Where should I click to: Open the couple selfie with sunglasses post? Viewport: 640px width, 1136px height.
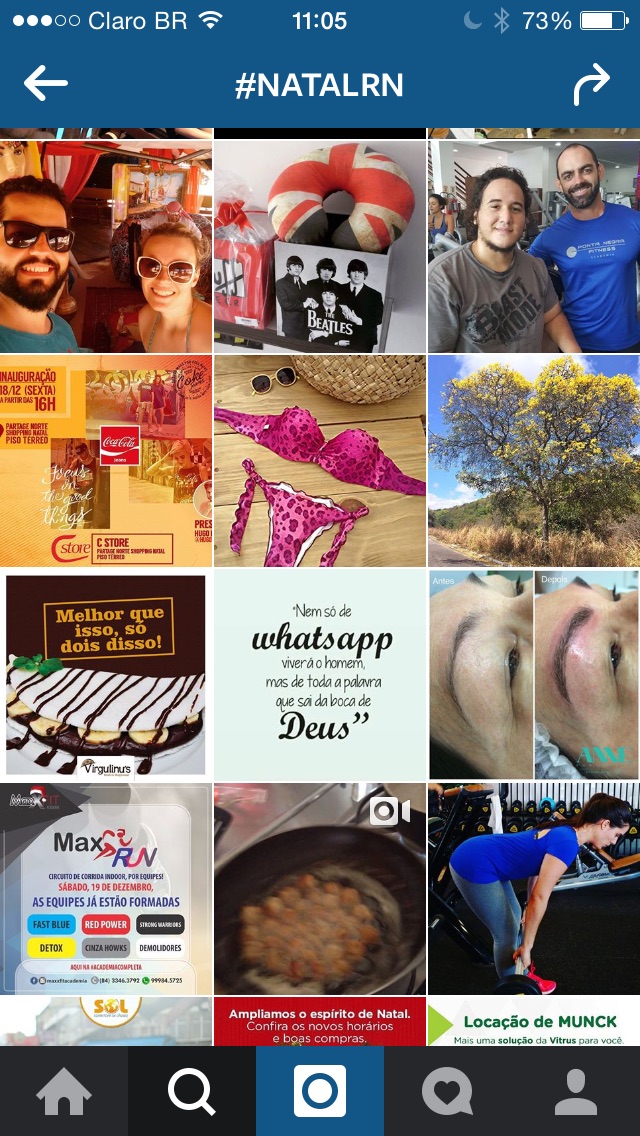point(105,246)
